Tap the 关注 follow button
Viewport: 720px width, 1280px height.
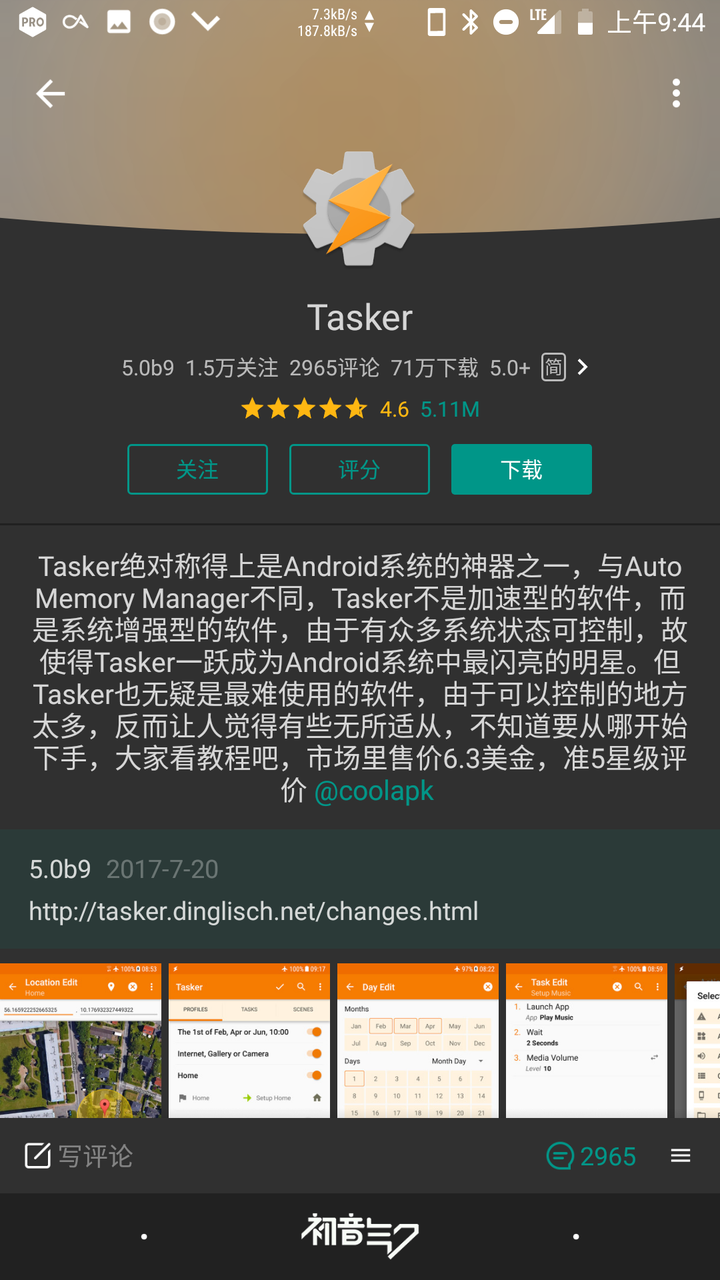click(x=198, y=469)
